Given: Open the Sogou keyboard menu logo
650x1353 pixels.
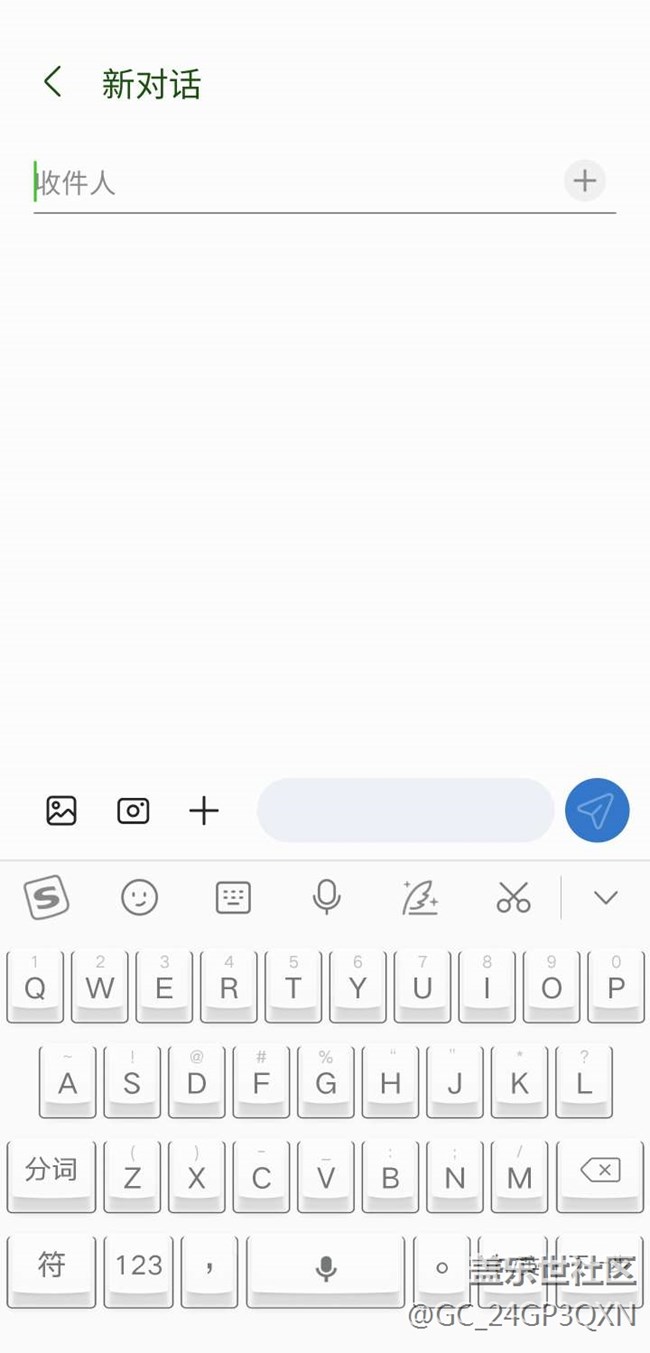Looking at the screenshot, I should pos(46,897).
